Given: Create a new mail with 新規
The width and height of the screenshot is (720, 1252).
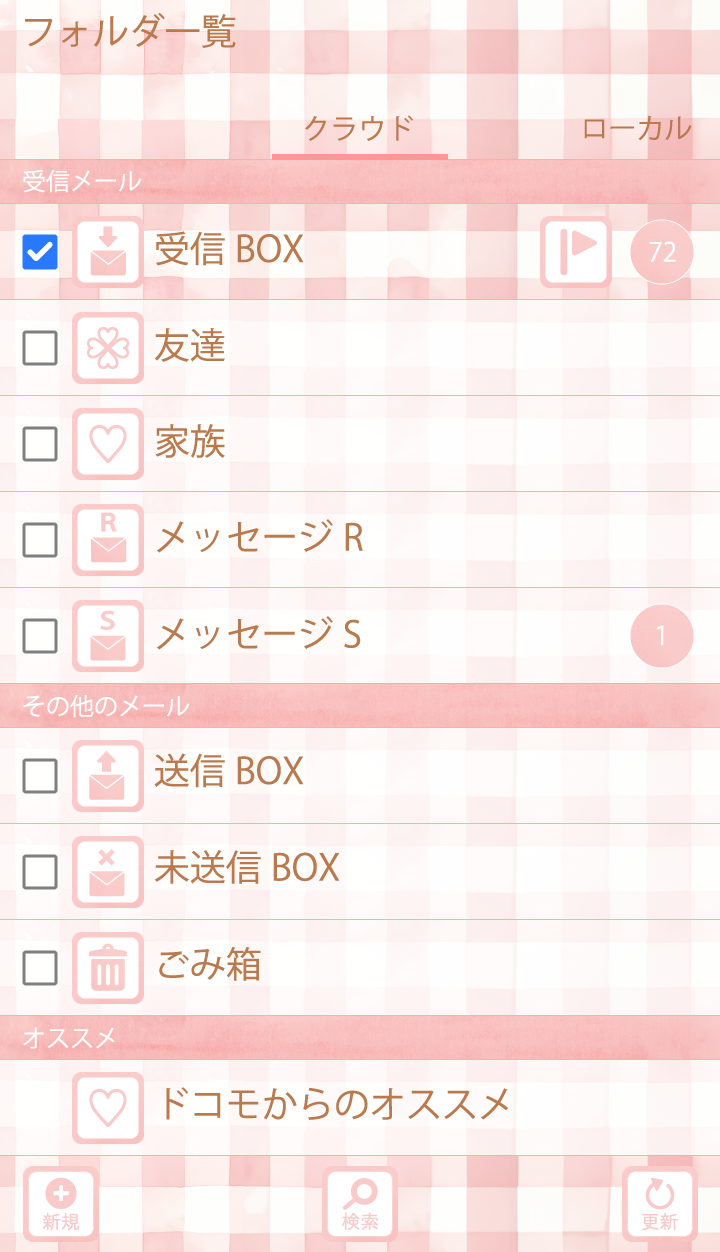Looking at the screenshot, I should click(x=61, y=1204).
